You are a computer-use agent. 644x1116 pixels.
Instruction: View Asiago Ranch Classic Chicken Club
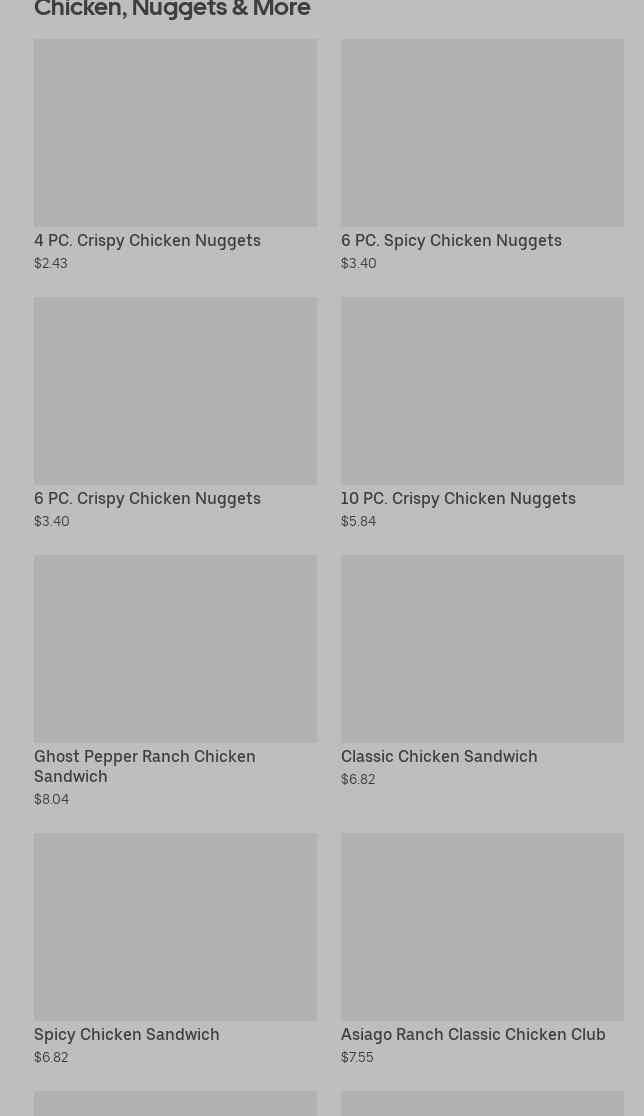[481, 948]
